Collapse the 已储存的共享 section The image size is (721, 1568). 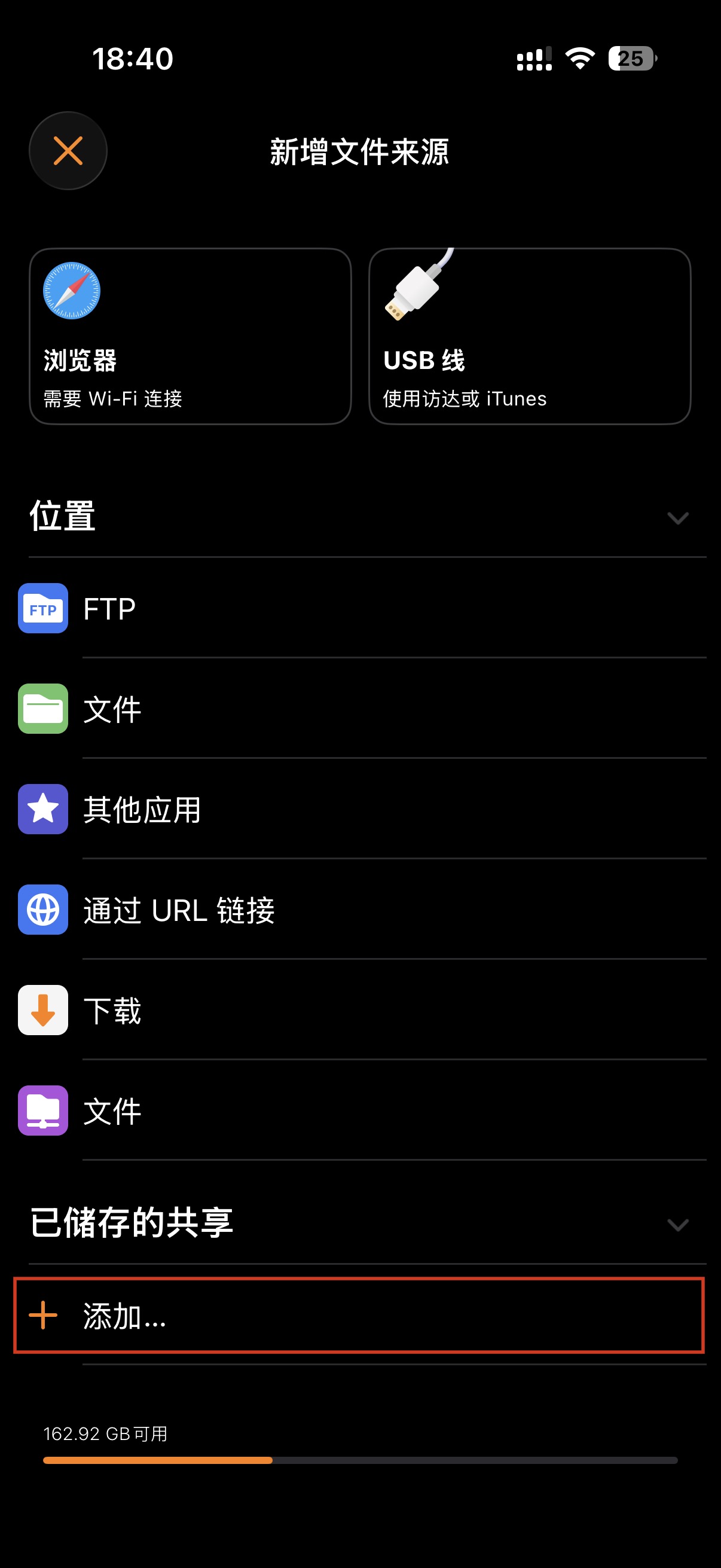click(x=677, y=1224)
